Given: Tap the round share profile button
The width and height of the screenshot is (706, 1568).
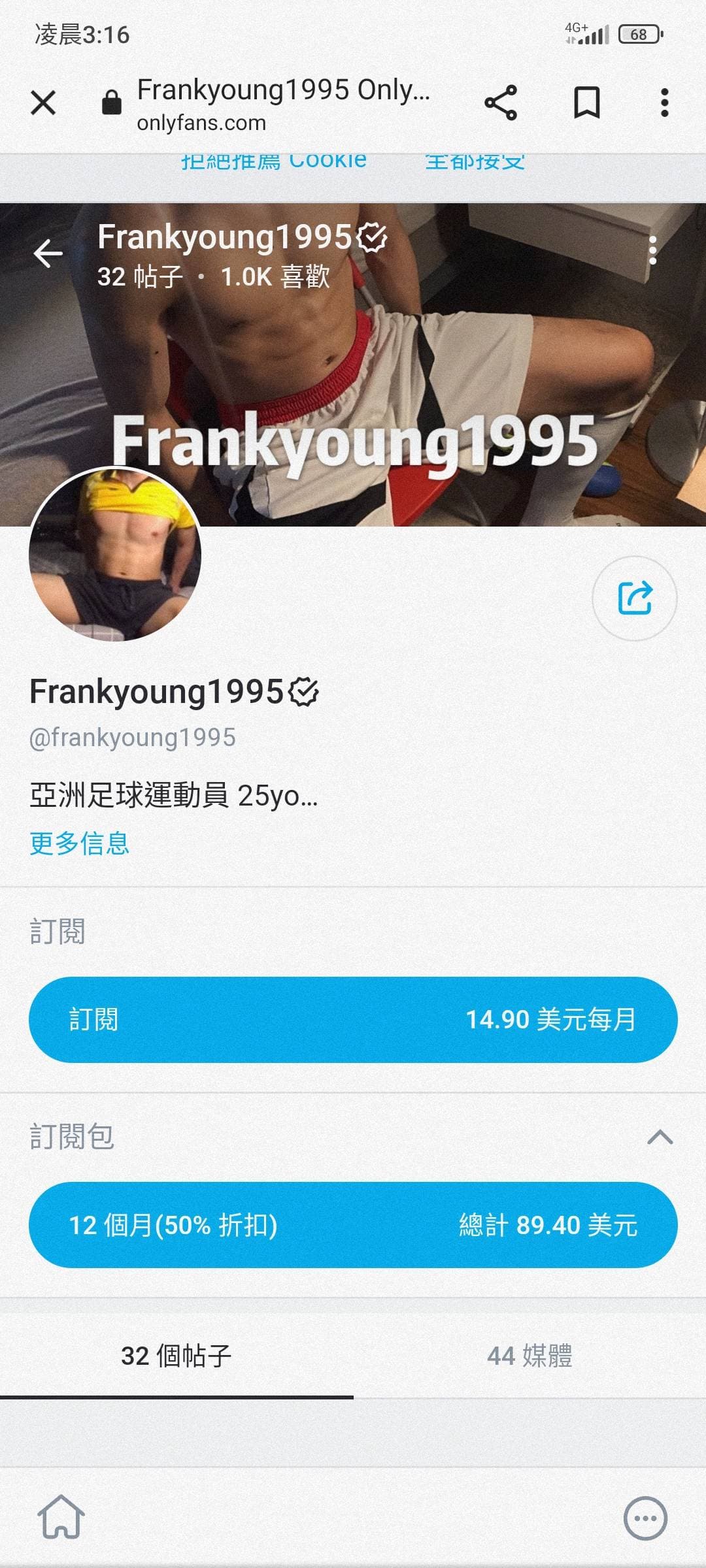Looking at the screenshot, I should [x=634, y=598].
